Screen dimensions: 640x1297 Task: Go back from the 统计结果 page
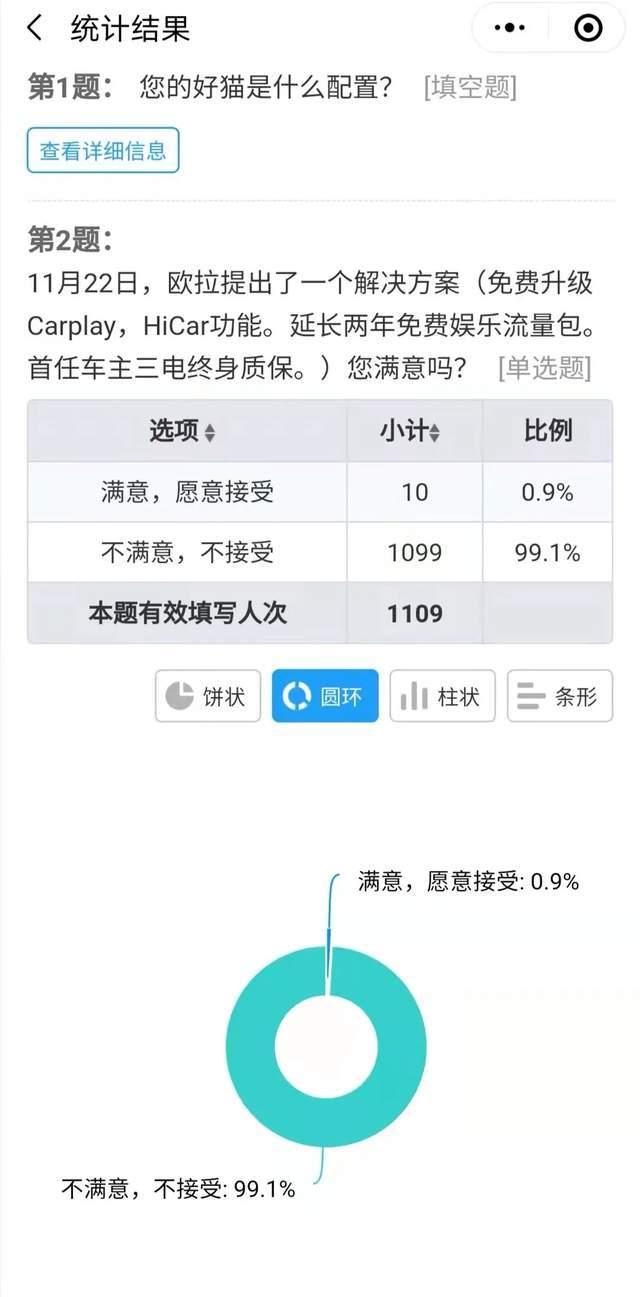coord(35,28)
